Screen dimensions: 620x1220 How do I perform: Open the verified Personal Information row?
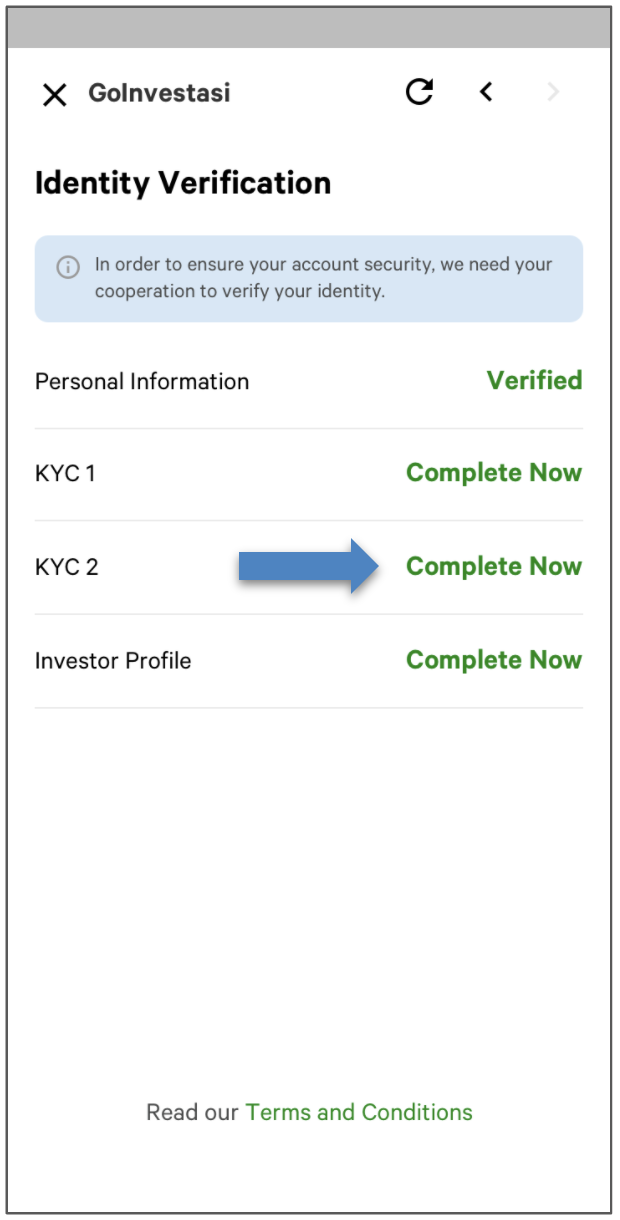[x=308, y=382]
